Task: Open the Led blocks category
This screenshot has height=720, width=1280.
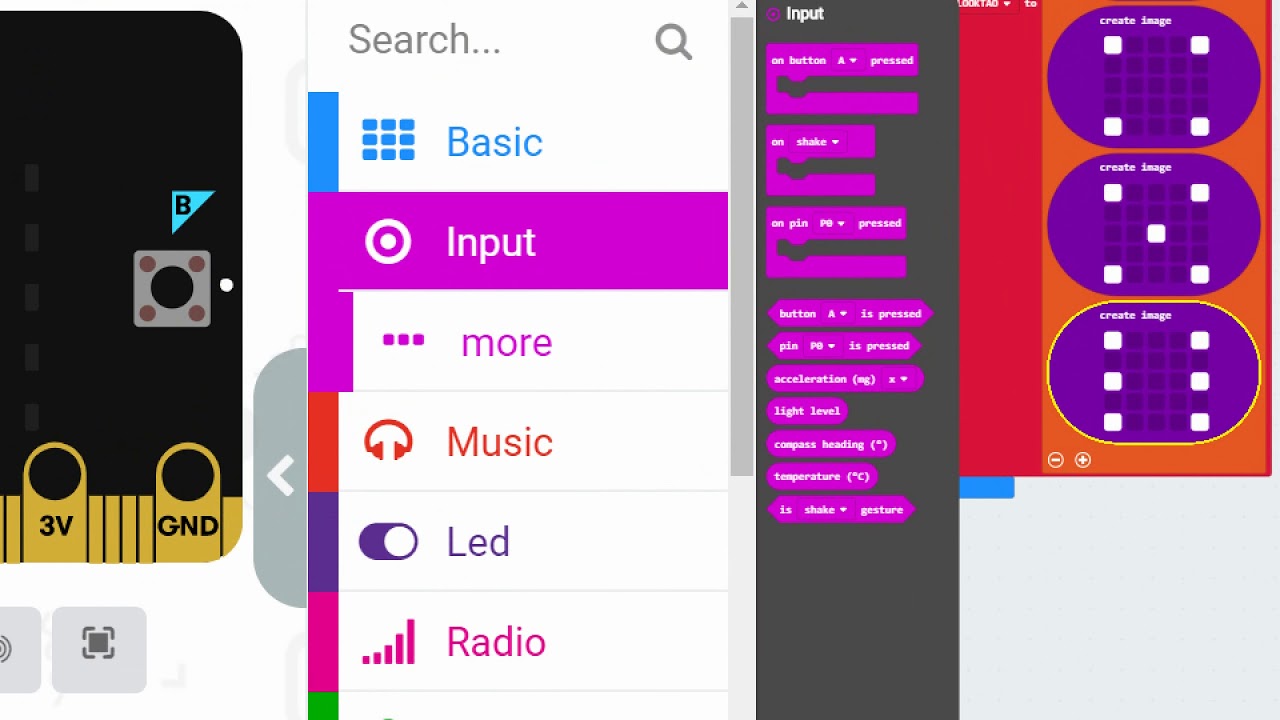Action: [x=477, y=542]
